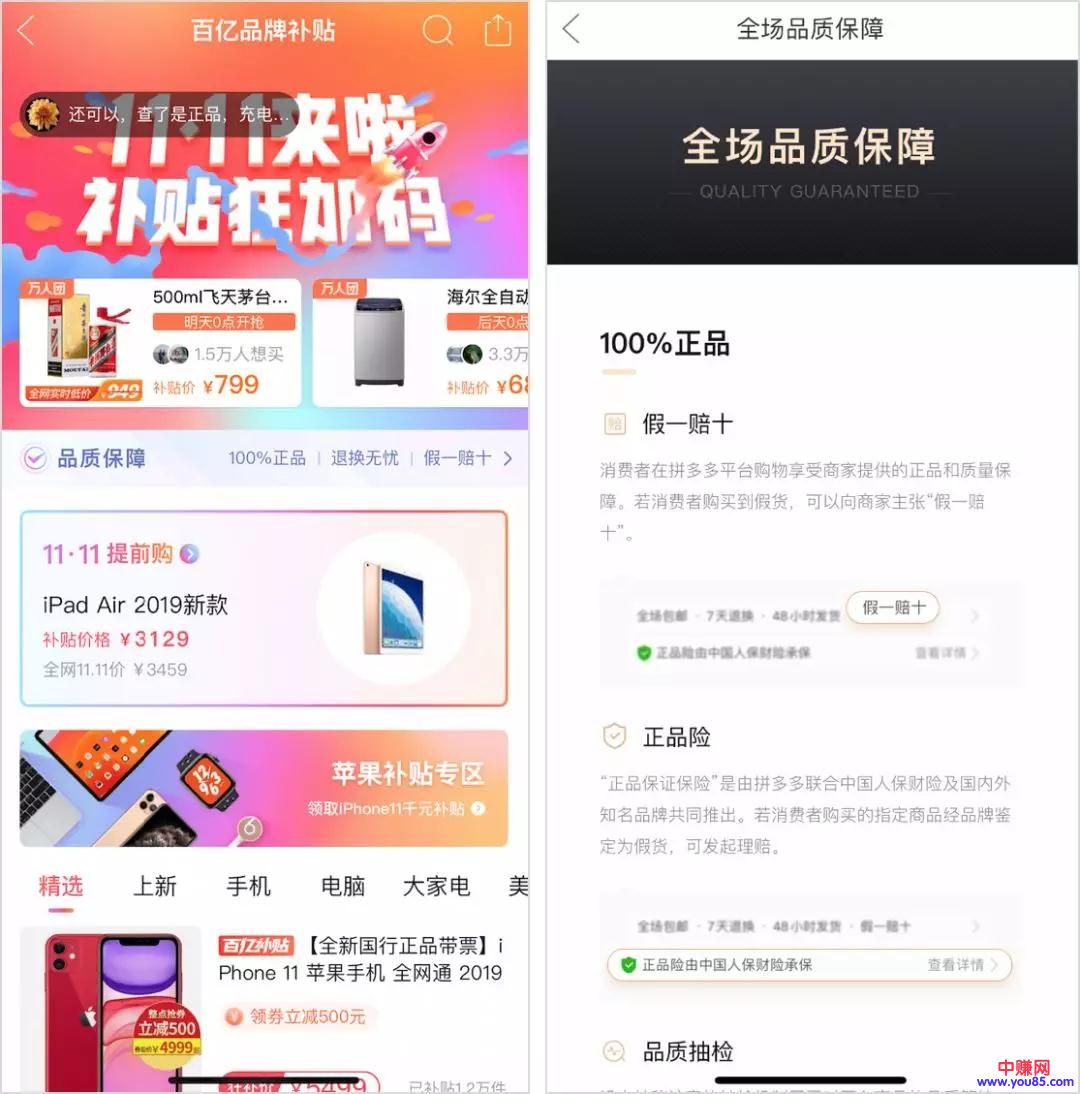Switch to the 手机 tab

tap(248, 886)
